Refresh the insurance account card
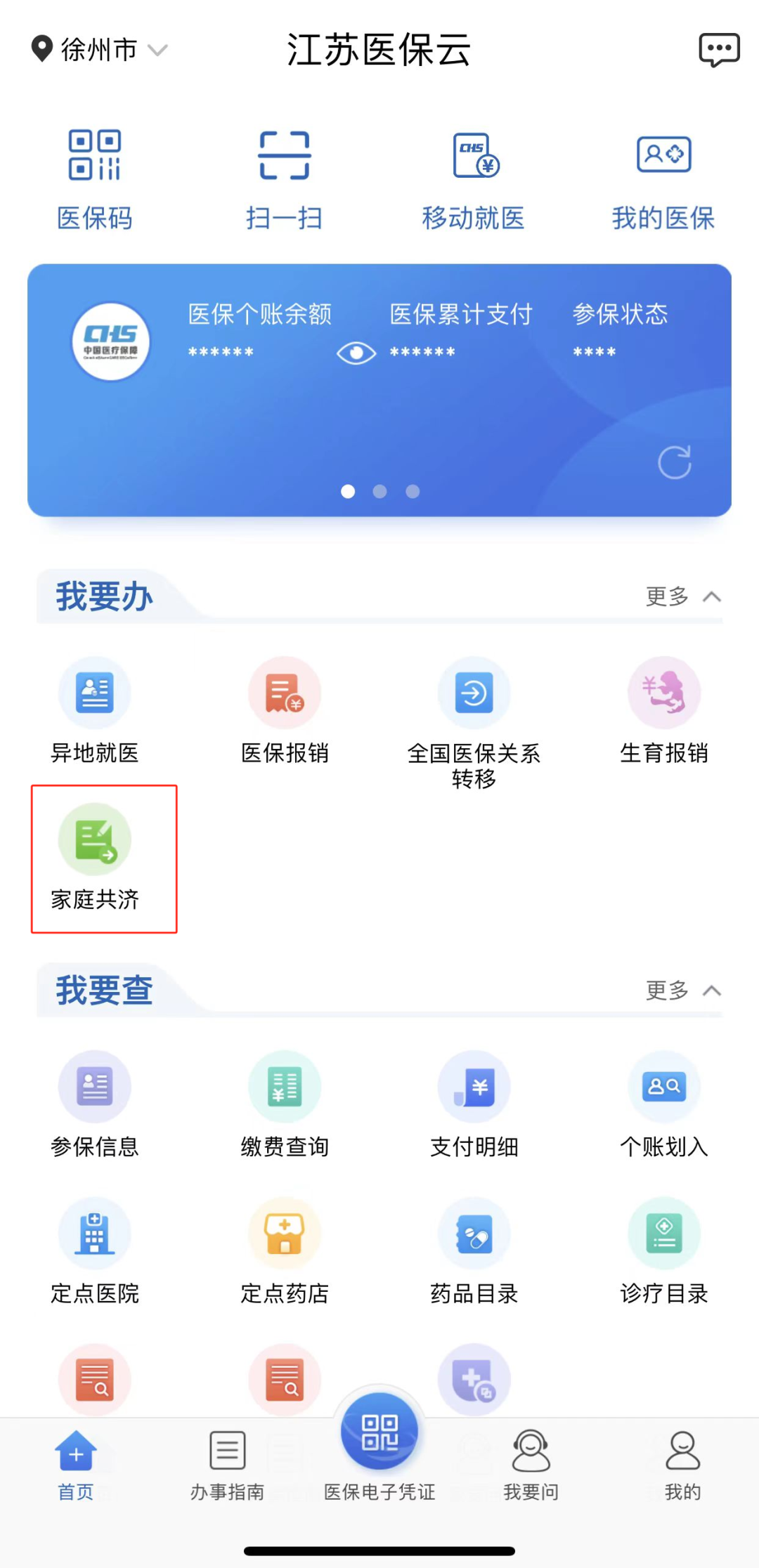 click(674, 462)
